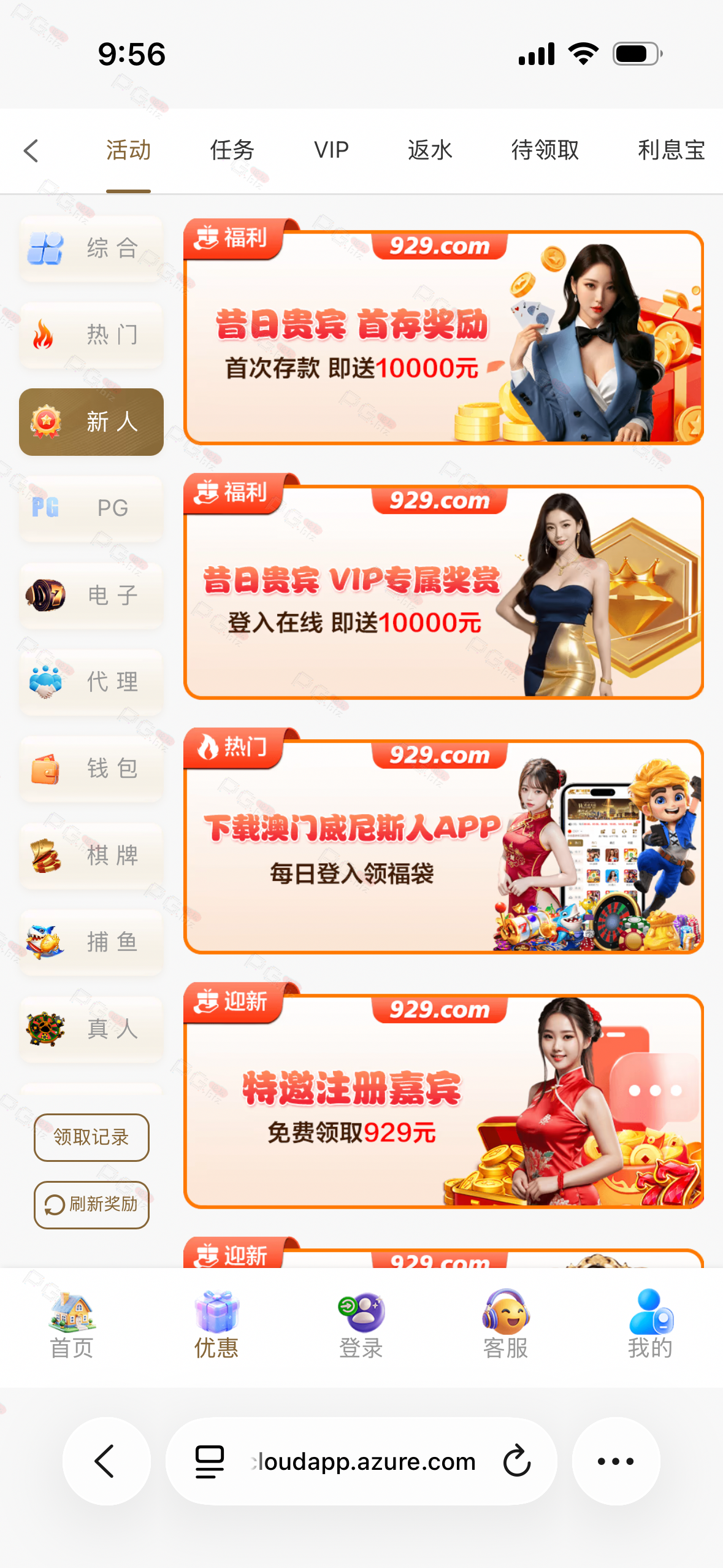723x1568 pixels.
Task: Switch to the VIP tab
Action: [x=331, y=150]
